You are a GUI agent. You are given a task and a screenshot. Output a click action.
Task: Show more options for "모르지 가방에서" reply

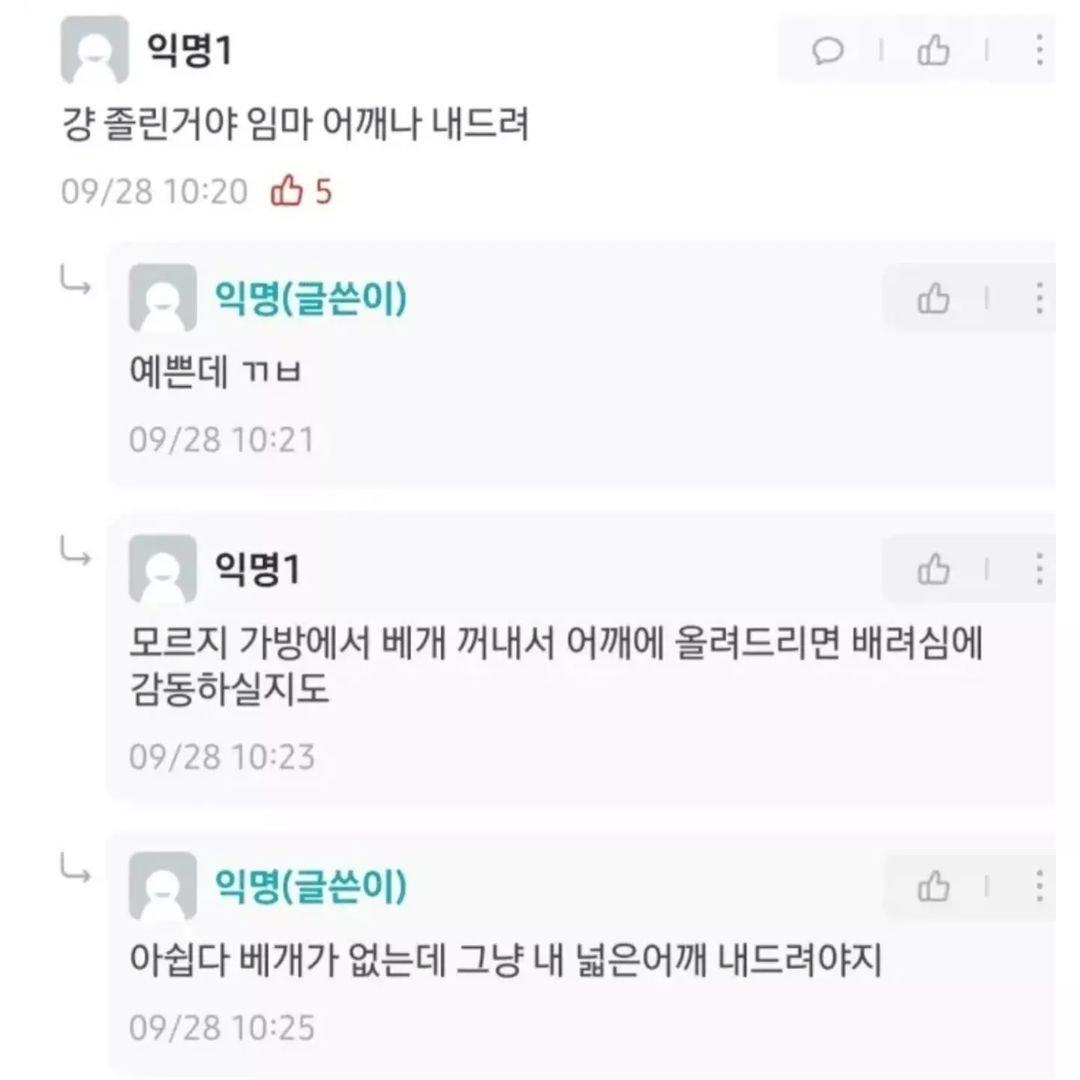tap(1040, 569)
